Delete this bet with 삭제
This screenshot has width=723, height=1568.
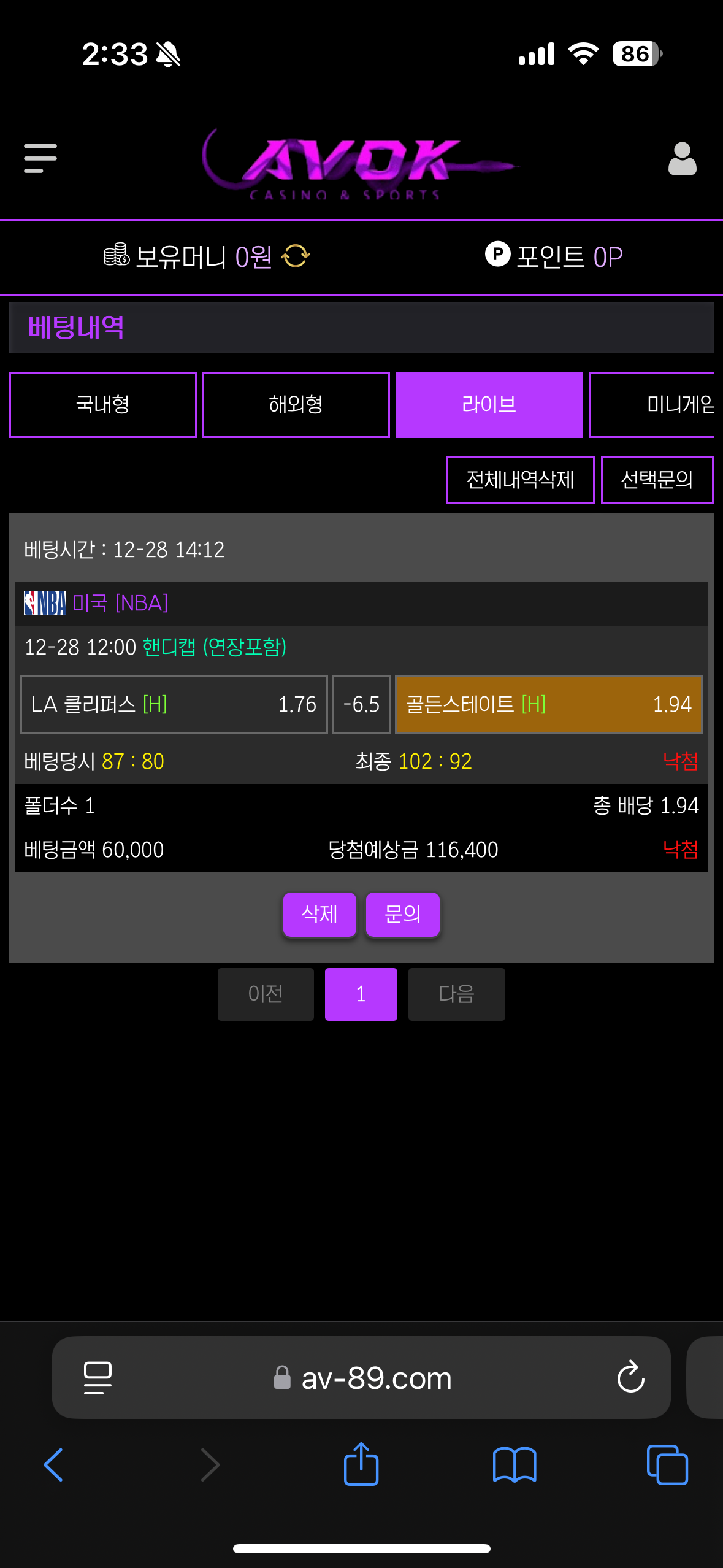(x=319, y=915)
